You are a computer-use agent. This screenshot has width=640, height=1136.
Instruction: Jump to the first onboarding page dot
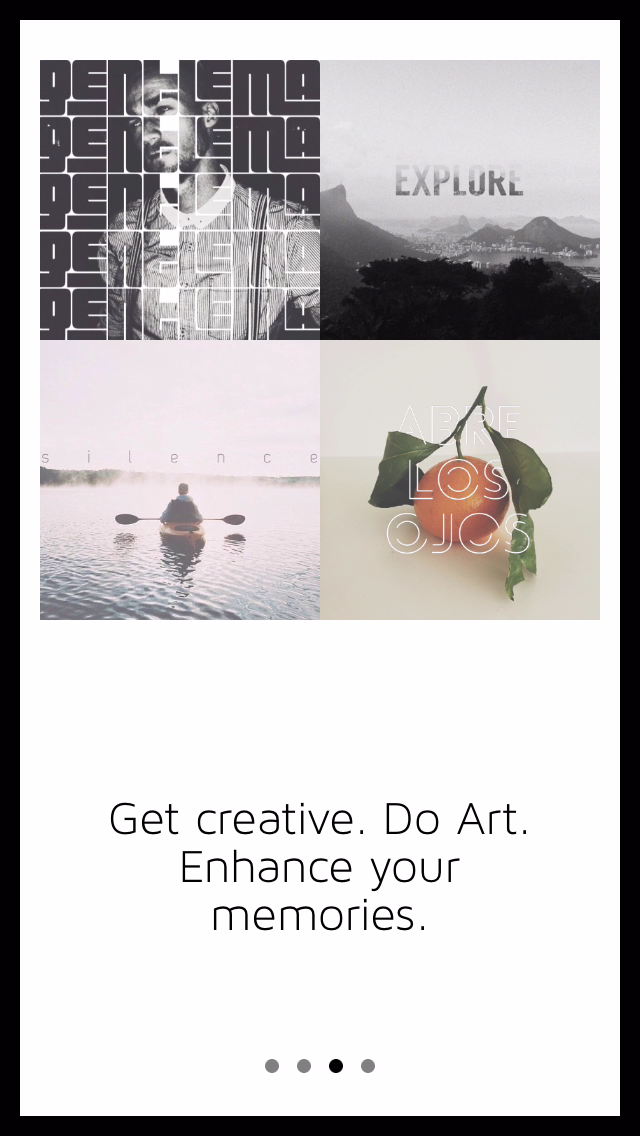[272, 1066]
